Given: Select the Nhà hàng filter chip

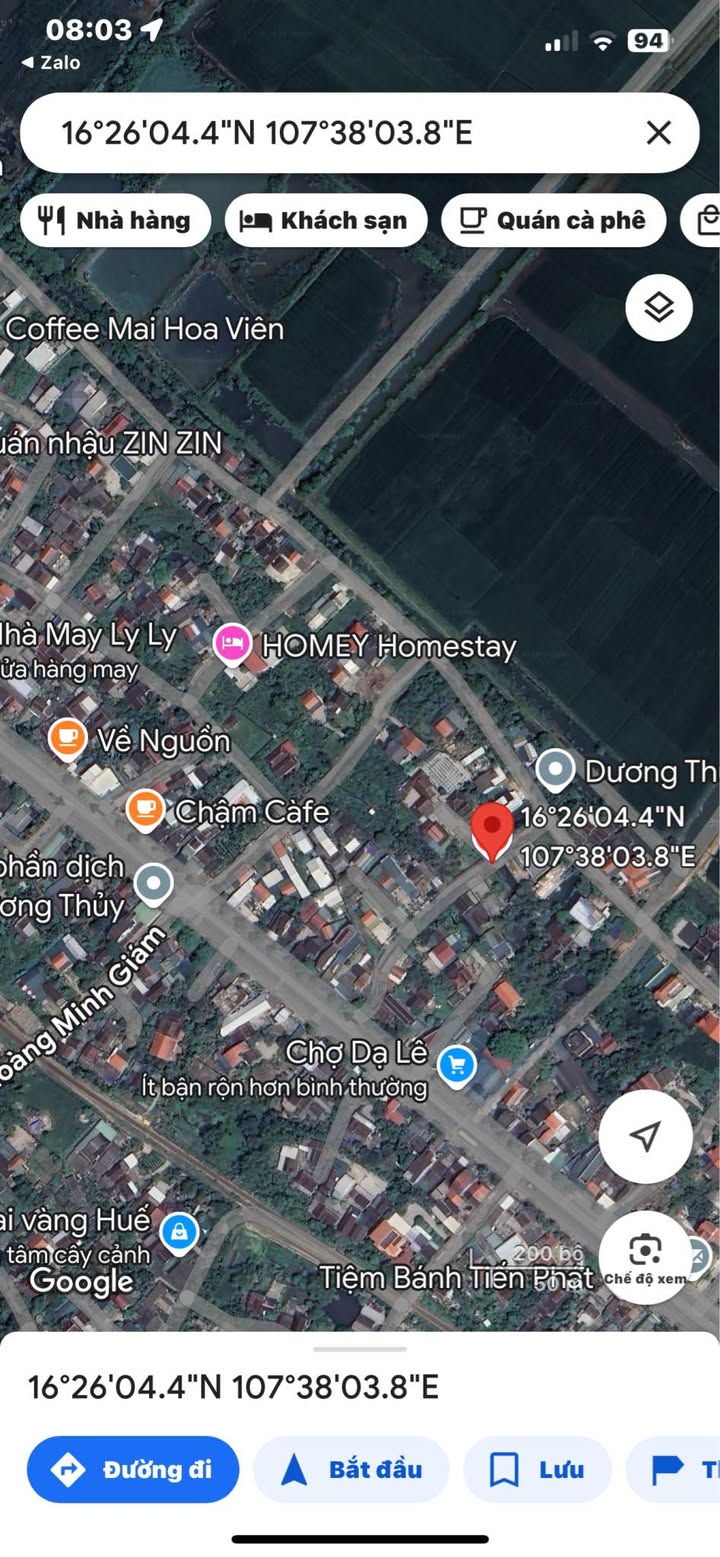Looking at the screenshot, I should (115, 220).
